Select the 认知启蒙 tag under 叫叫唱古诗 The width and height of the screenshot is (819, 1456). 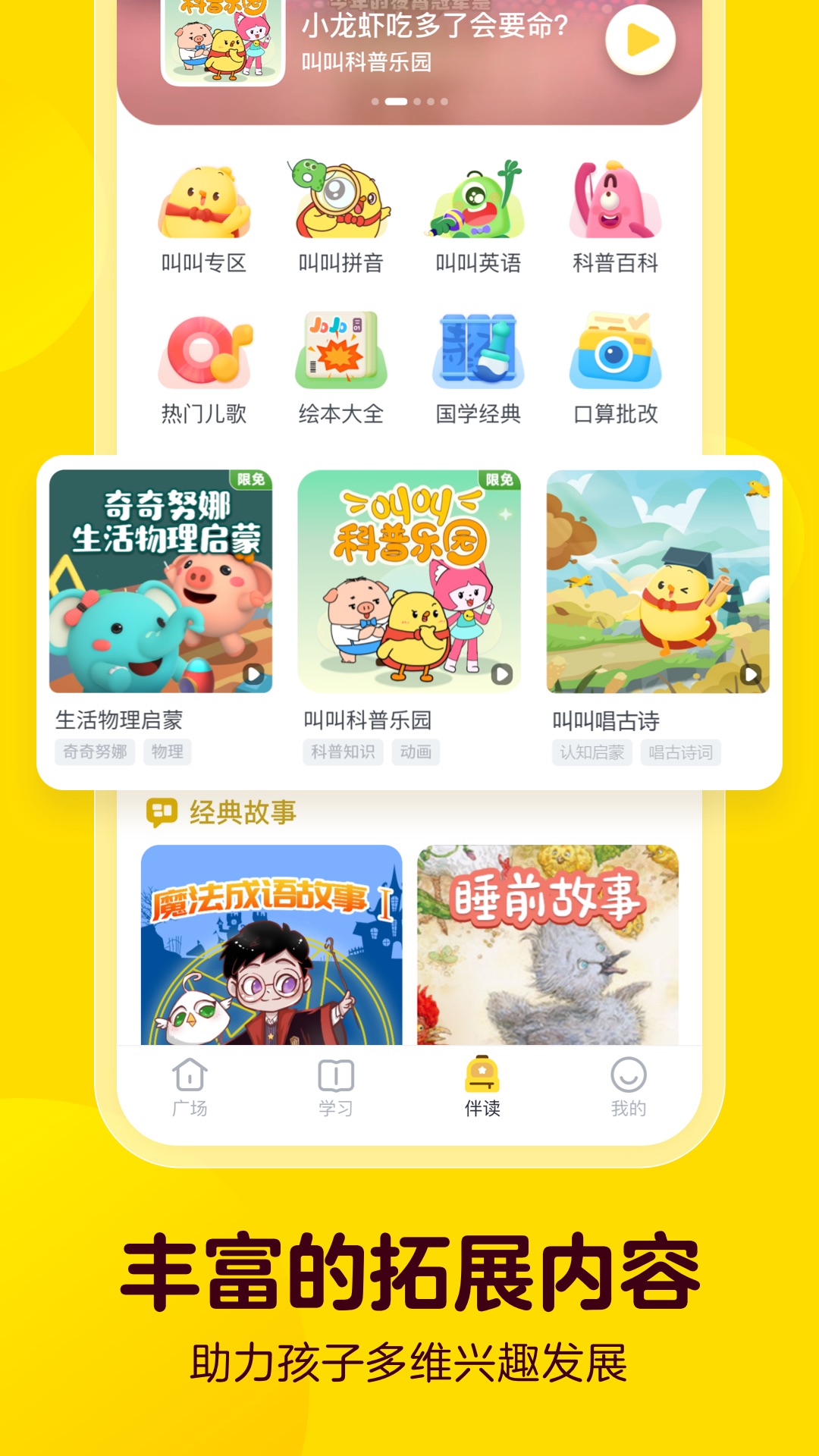click(x=590, y=753)
